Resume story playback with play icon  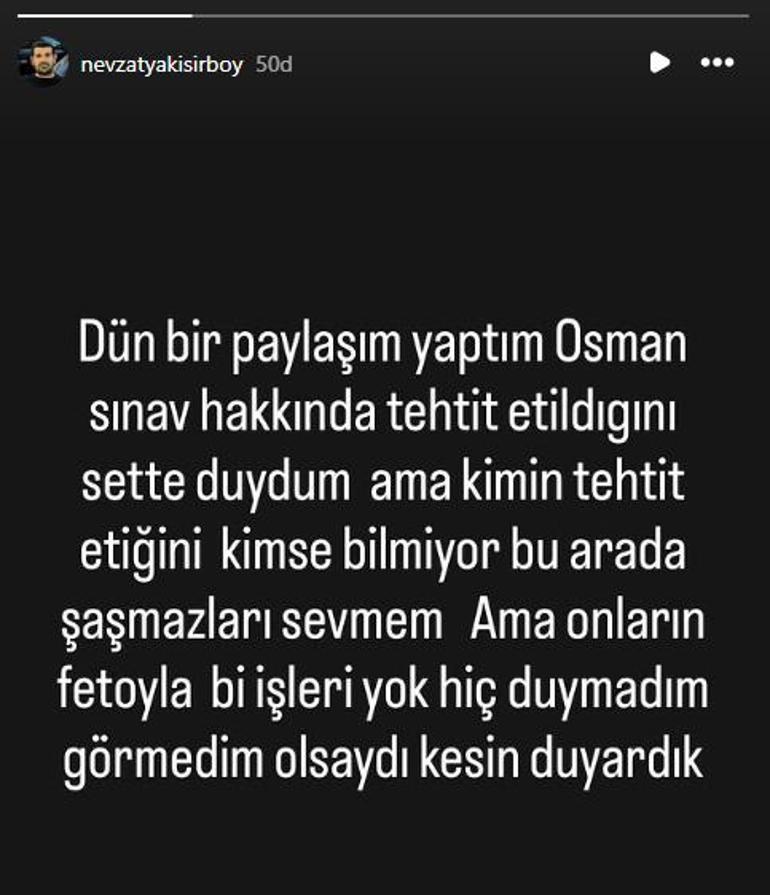point(659,62)
